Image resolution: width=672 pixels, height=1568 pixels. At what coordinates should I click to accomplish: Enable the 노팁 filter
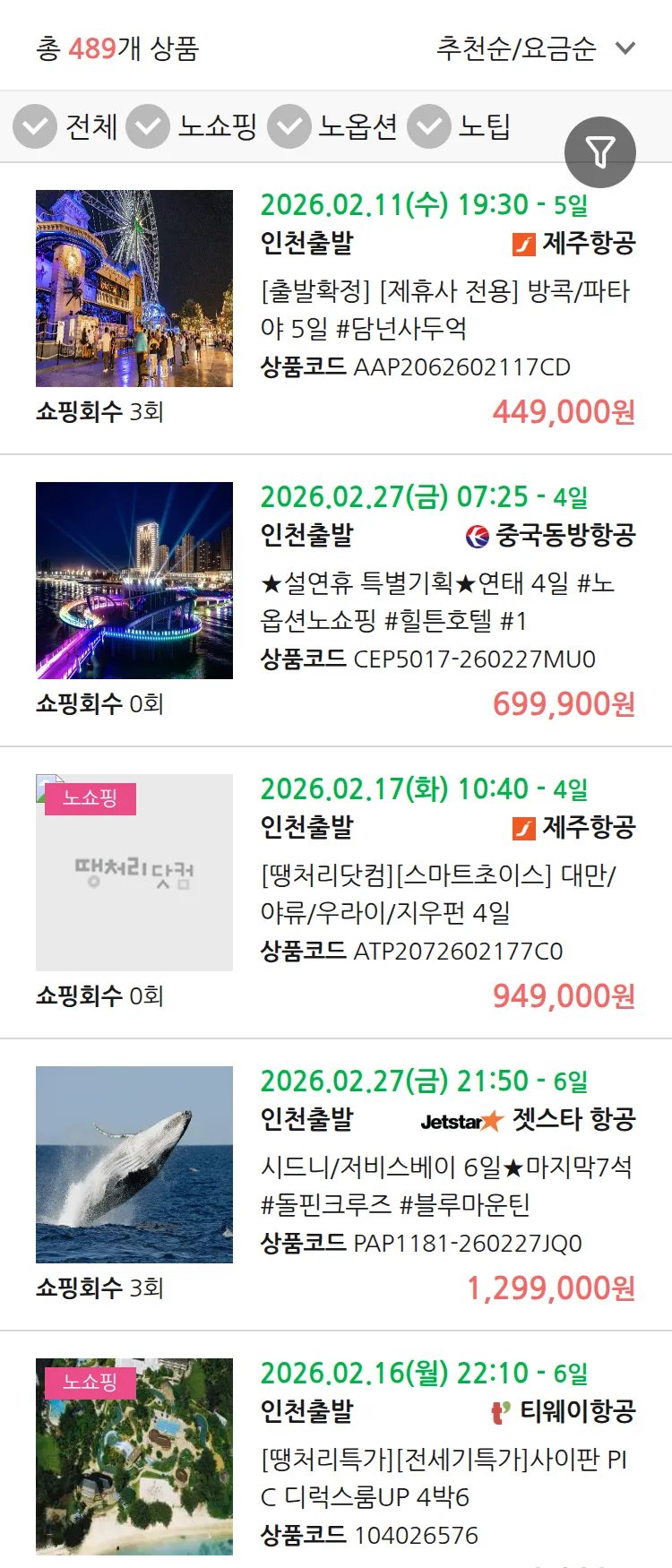428,126
